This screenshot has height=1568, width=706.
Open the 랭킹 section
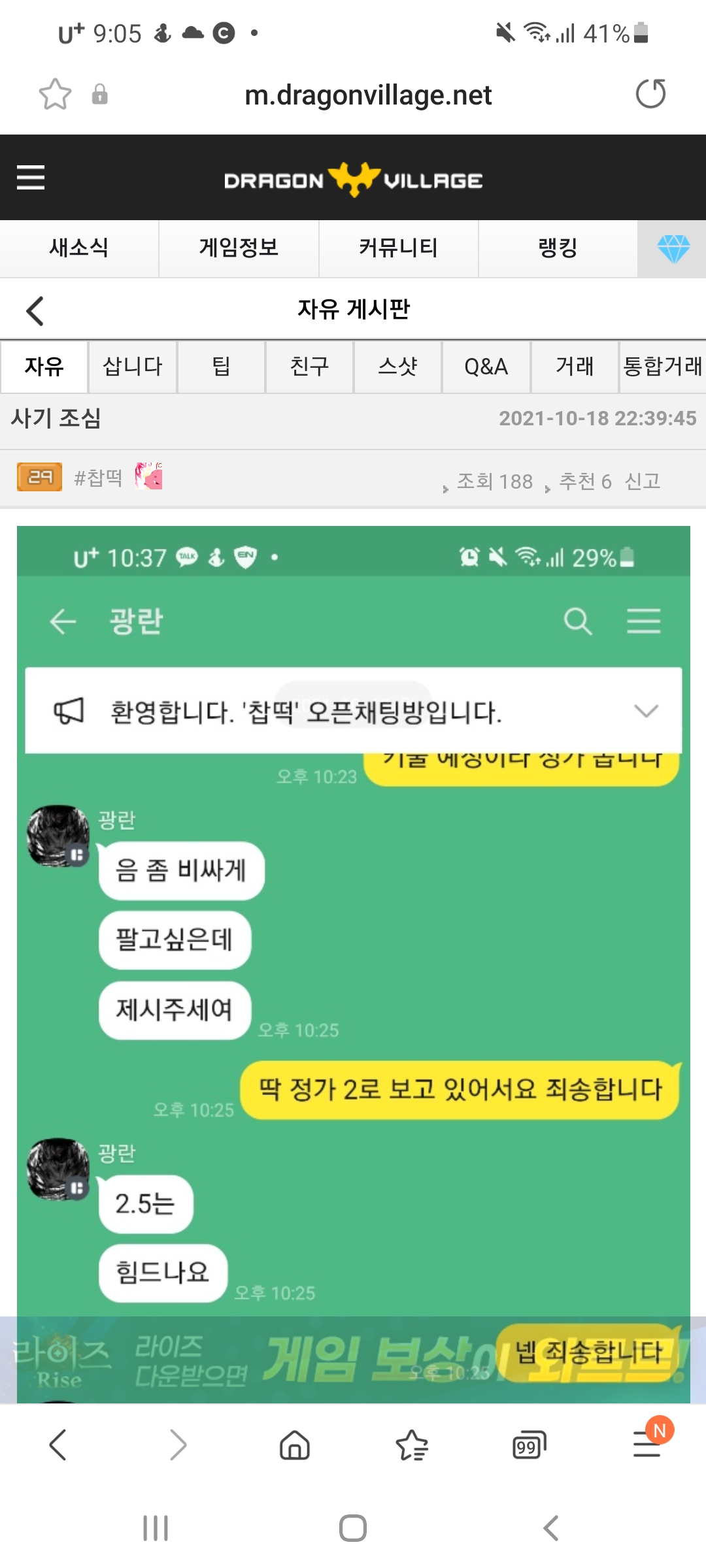coord(558,248)
